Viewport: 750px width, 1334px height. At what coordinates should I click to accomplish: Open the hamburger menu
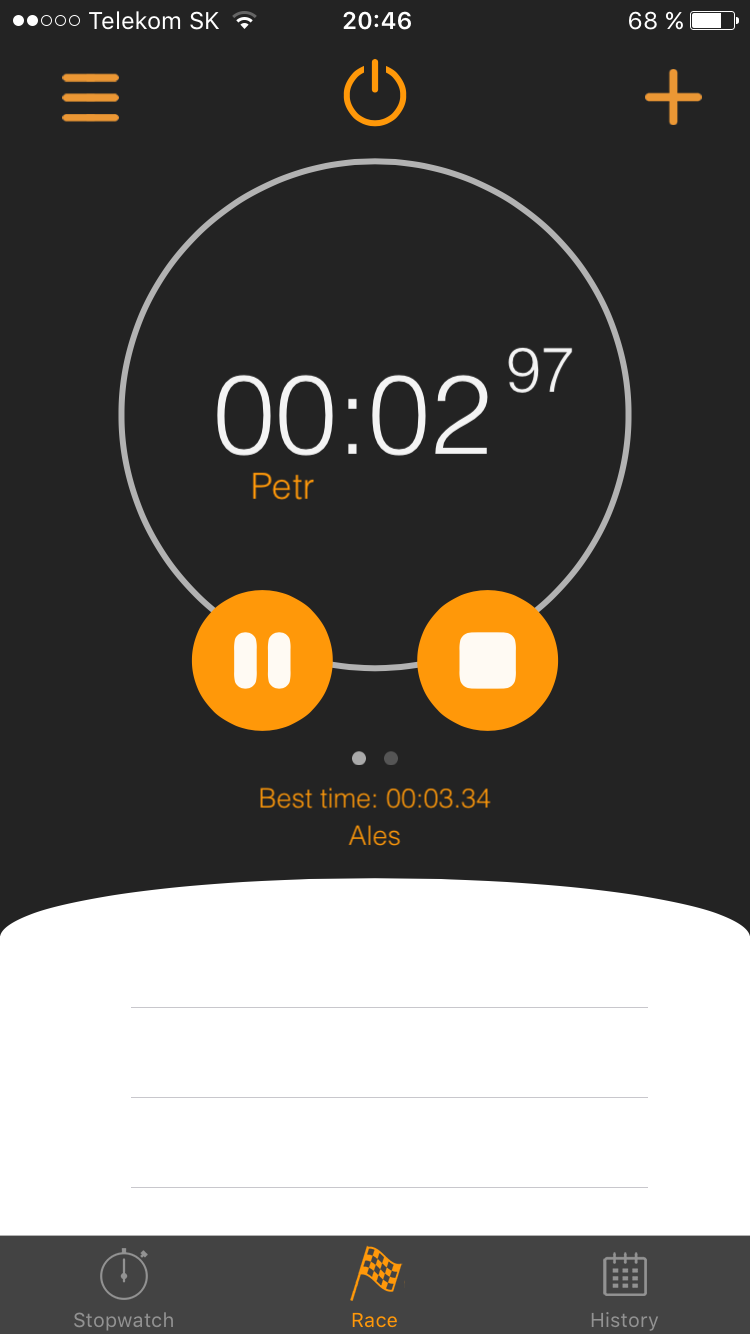pyautogui.click(x=90, y=97)
